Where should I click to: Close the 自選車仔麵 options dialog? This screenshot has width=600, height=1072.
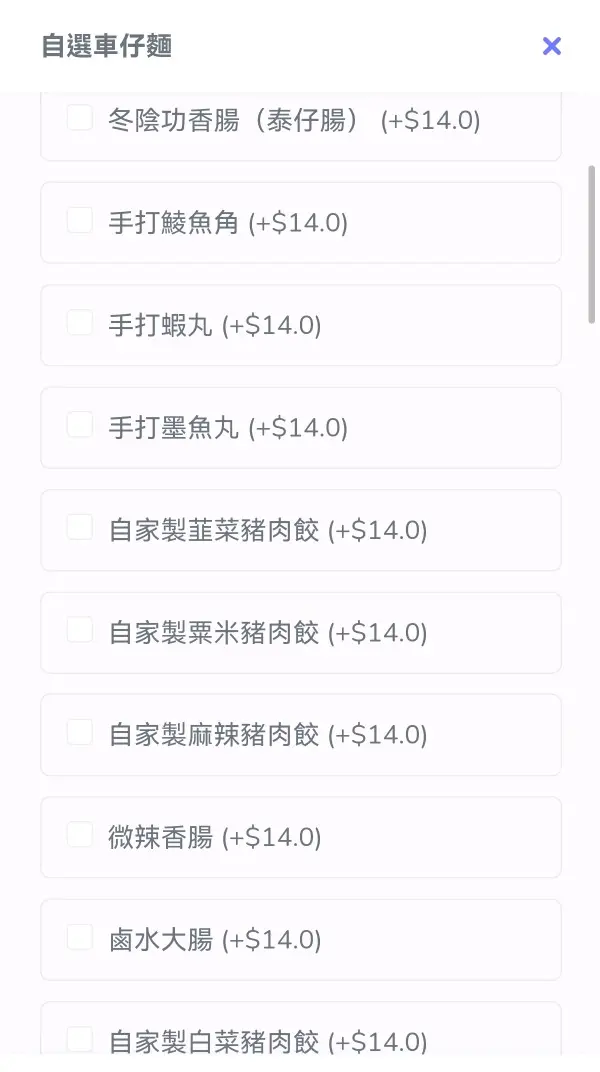tap(551, 46)
